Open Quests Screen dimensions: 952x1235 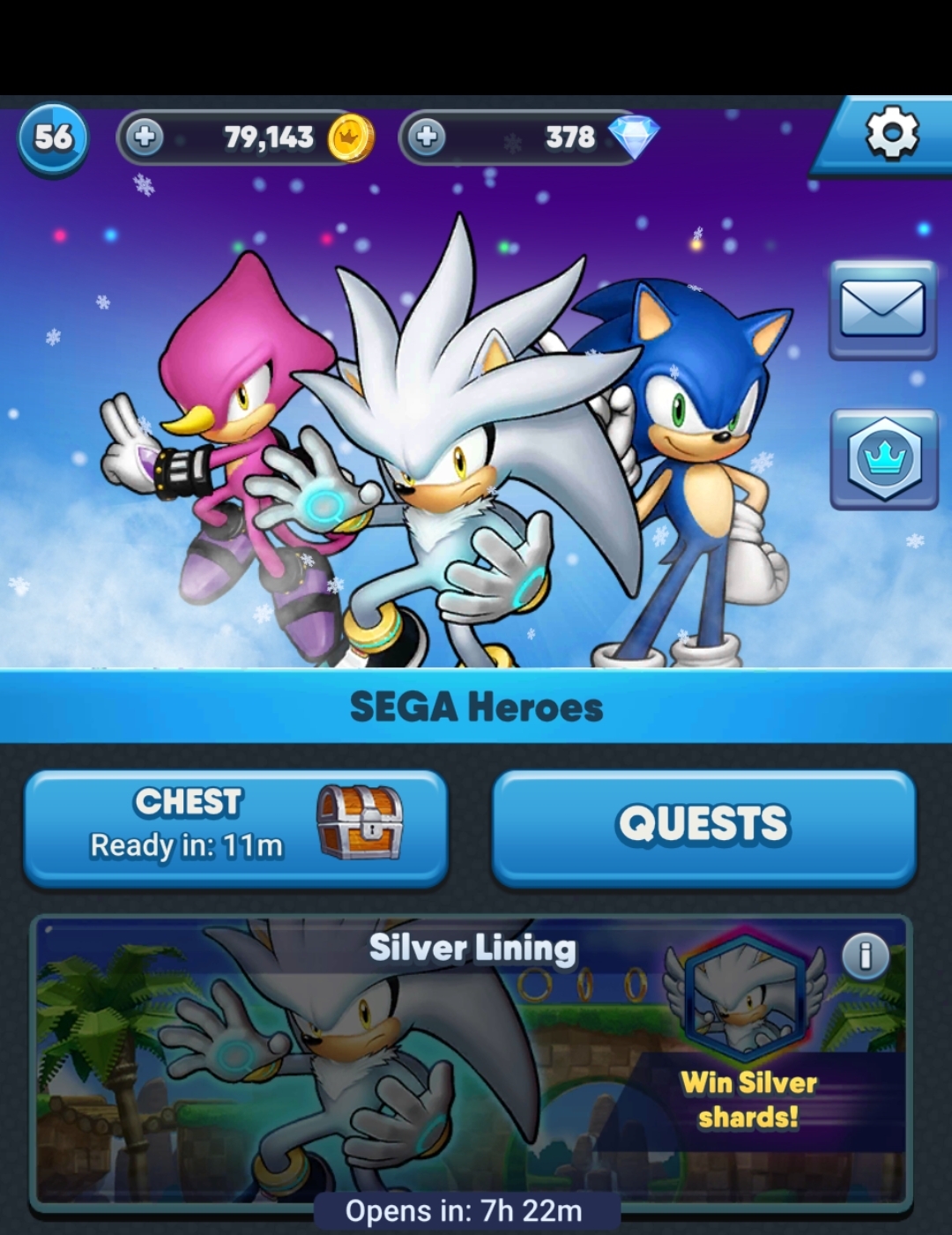[x=703, y=826]
